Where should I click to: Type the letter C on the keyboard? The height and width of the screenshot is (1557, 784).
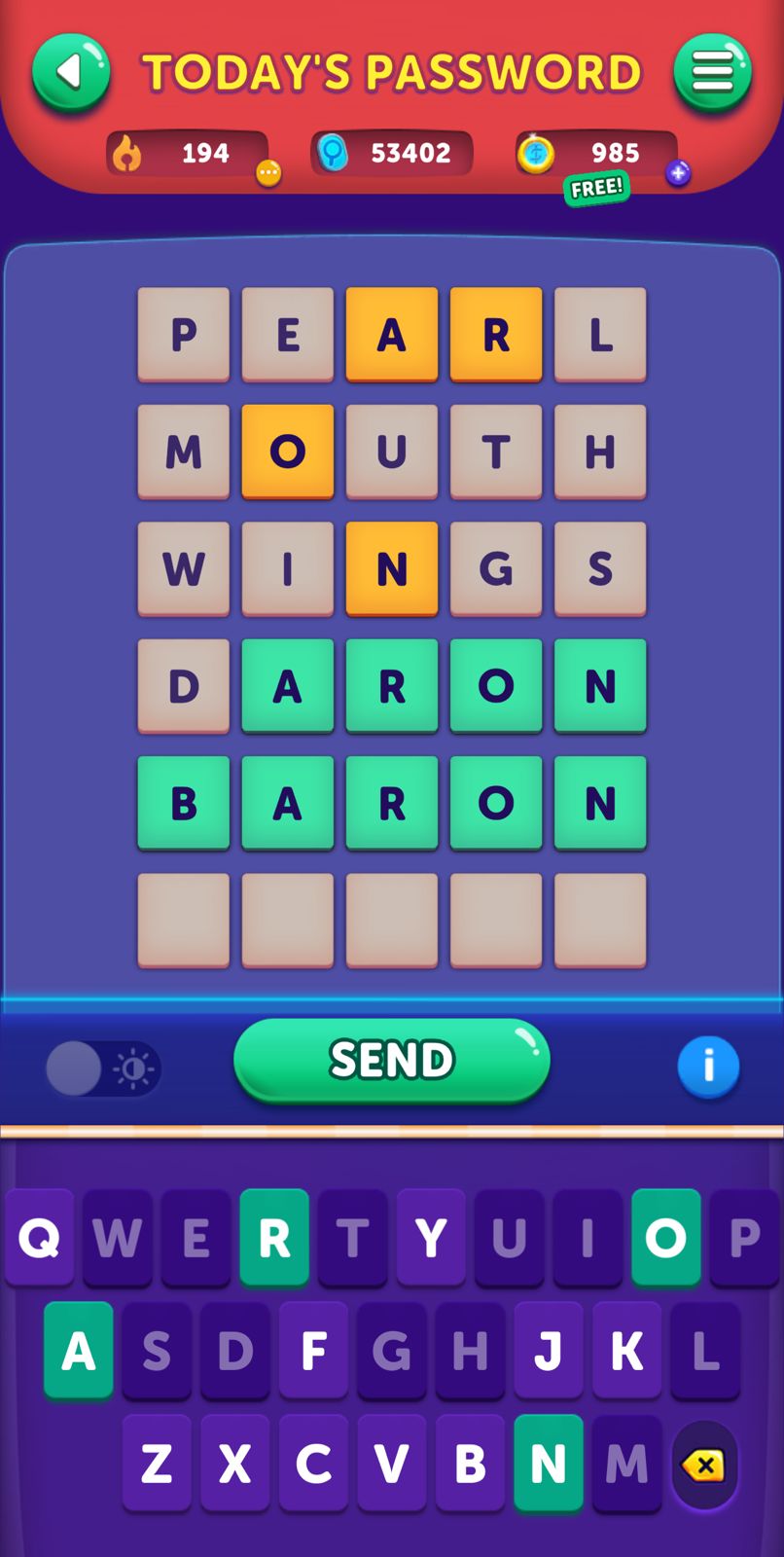(313, 1464)
